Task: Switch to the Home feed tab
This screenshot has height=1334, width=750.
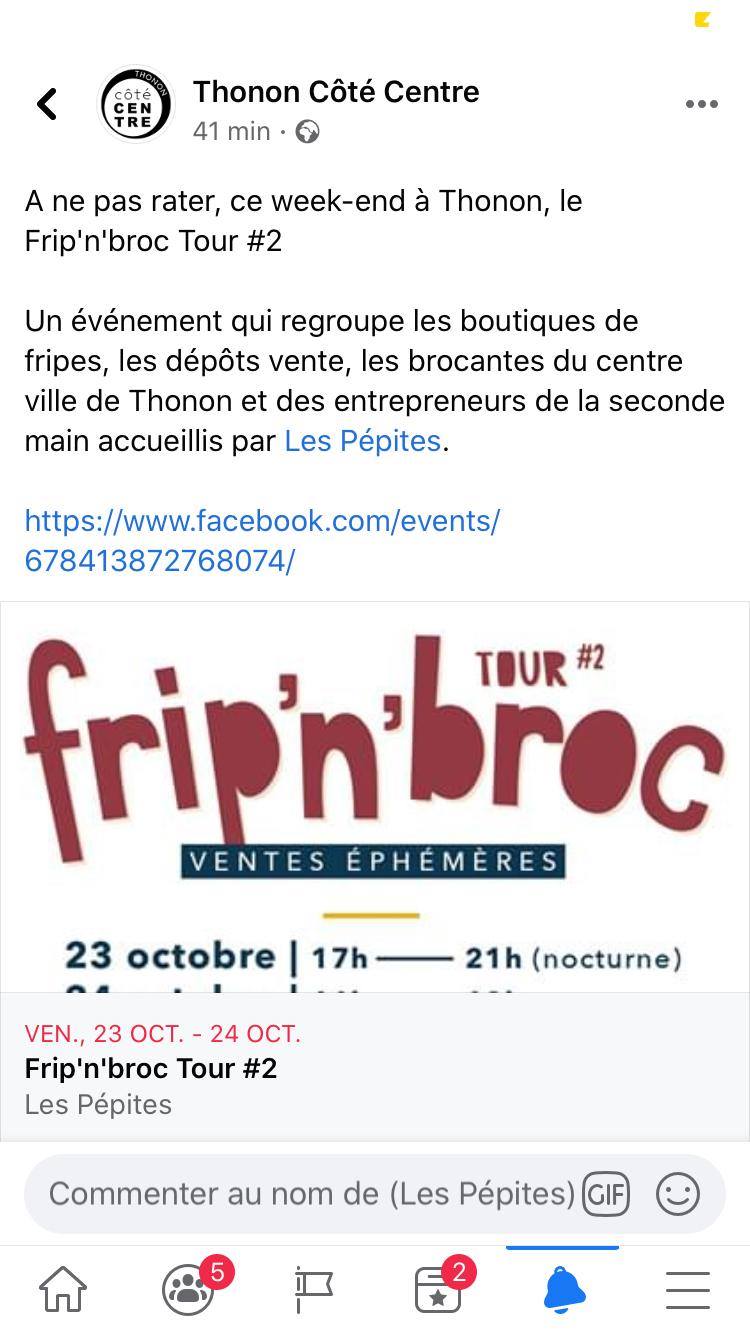Action: (x=63, y=1289)
